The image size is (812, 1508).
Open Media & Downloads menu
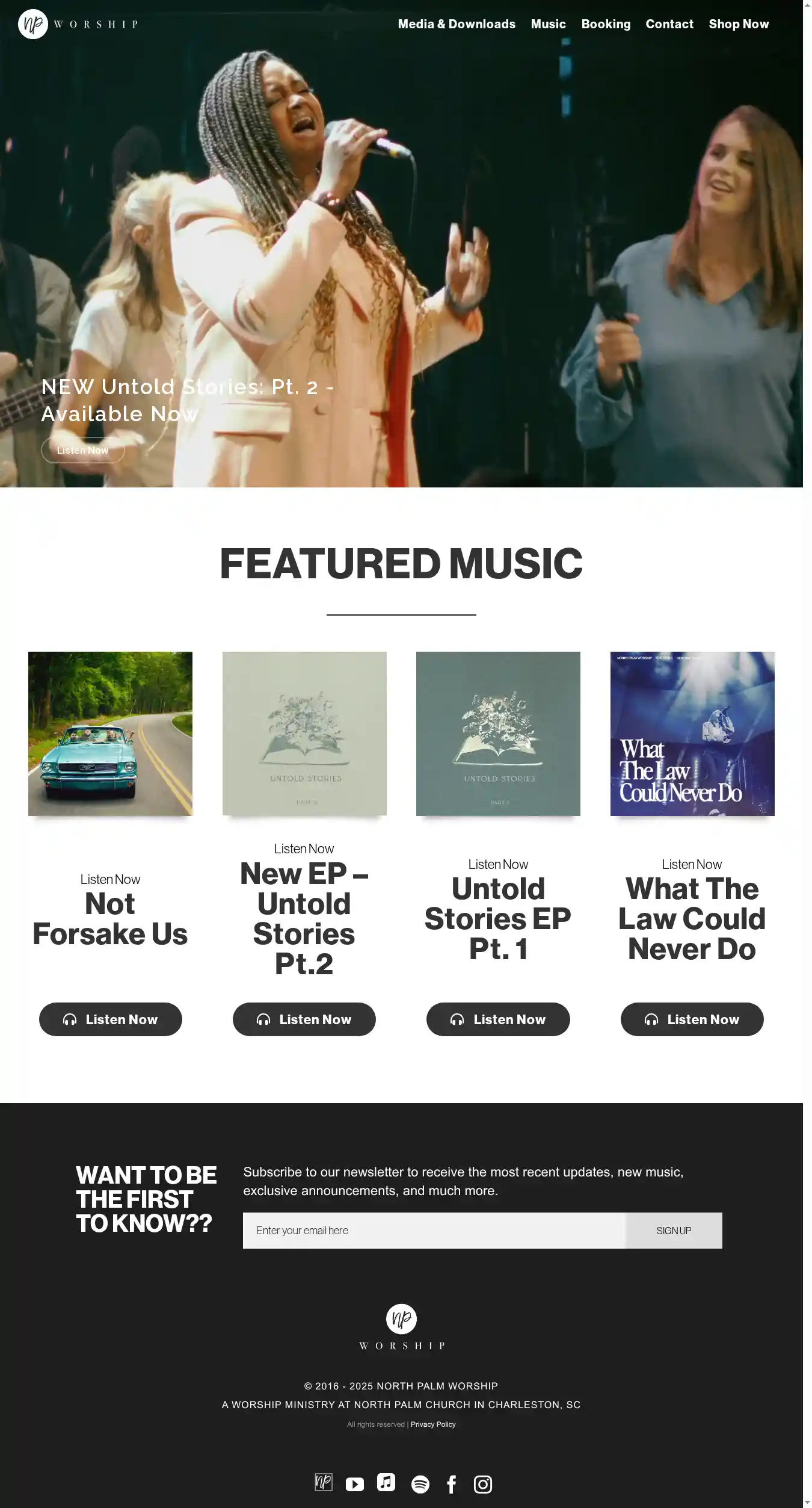point(457,24)
